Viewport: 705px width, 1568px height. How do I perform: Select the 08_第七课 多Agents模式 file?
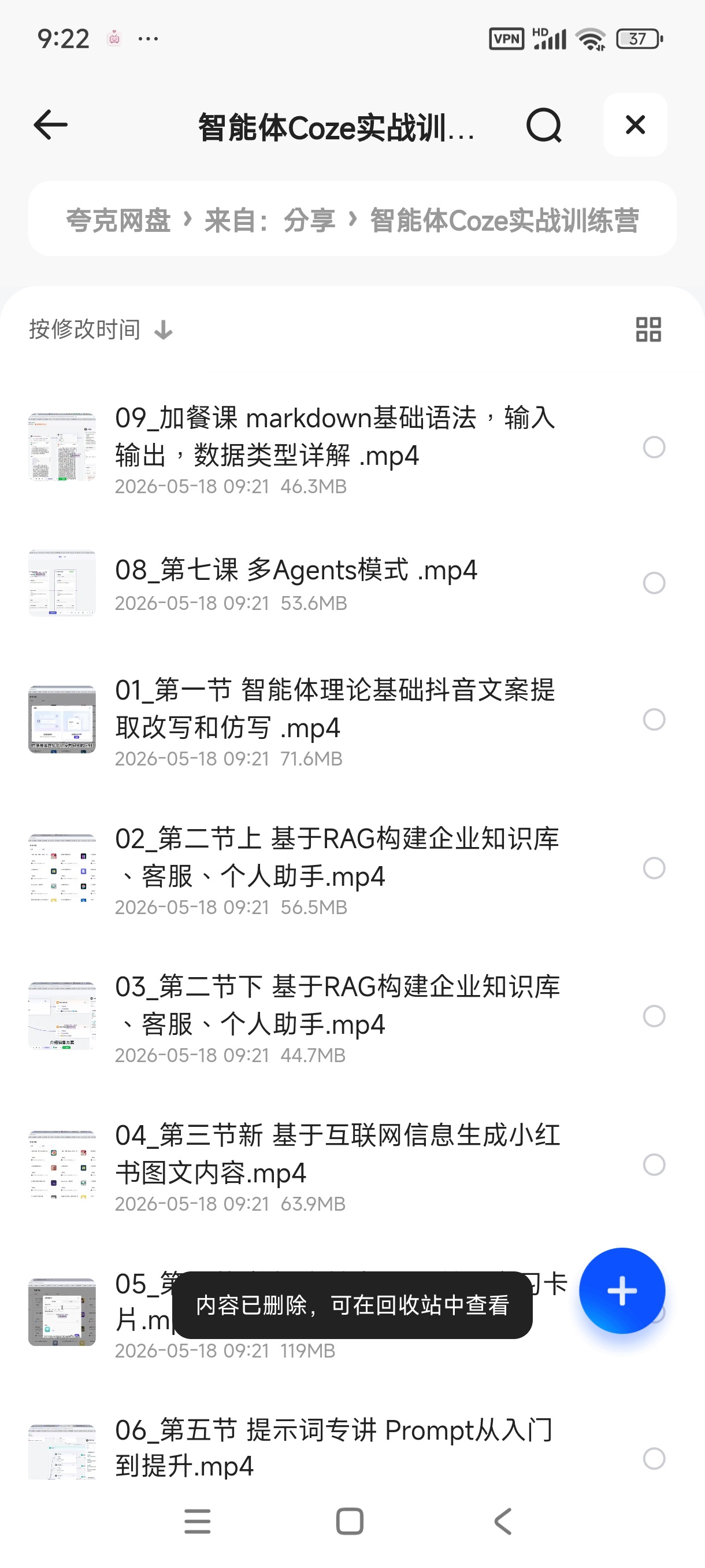click(x=654, y=583)
